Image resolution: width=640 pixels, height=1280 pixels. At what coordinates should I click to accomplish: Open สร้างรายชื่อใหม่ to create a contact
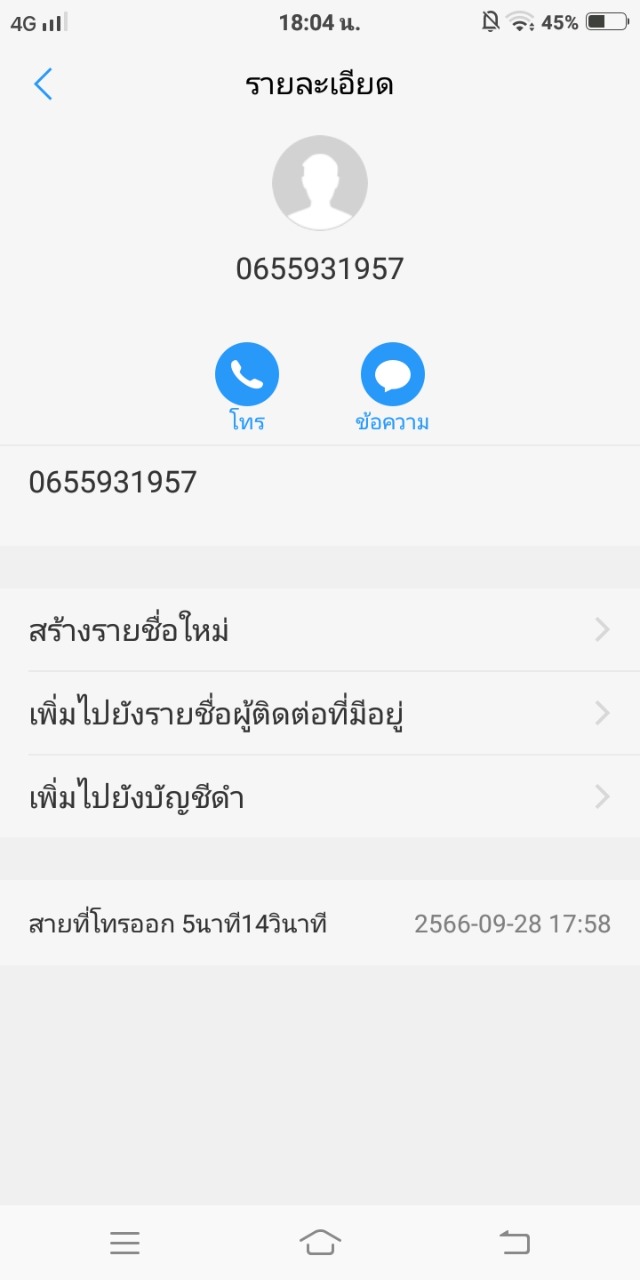(x=320, y=630)
